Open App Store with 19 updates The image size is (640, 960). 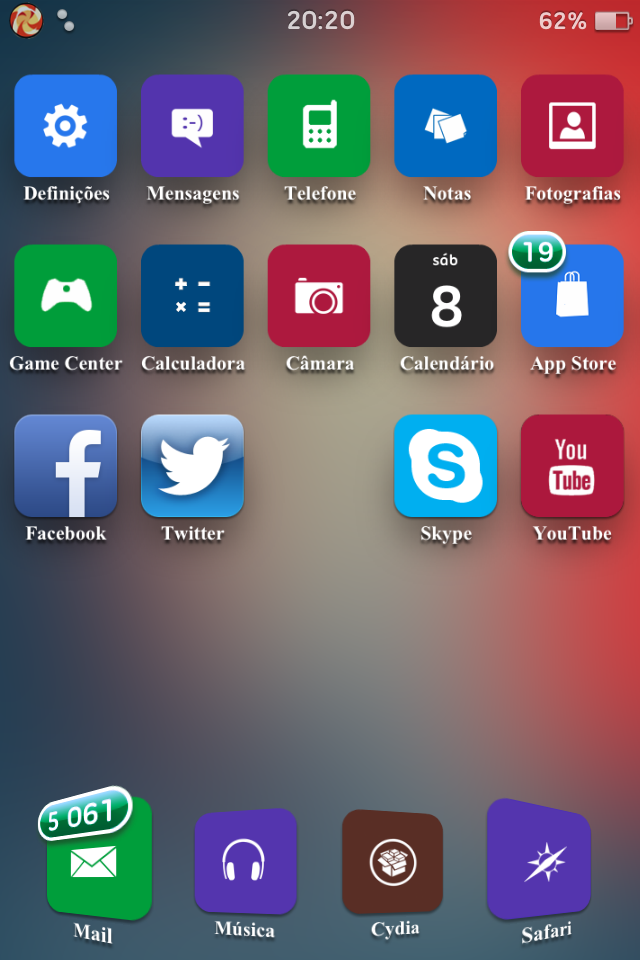572,296
